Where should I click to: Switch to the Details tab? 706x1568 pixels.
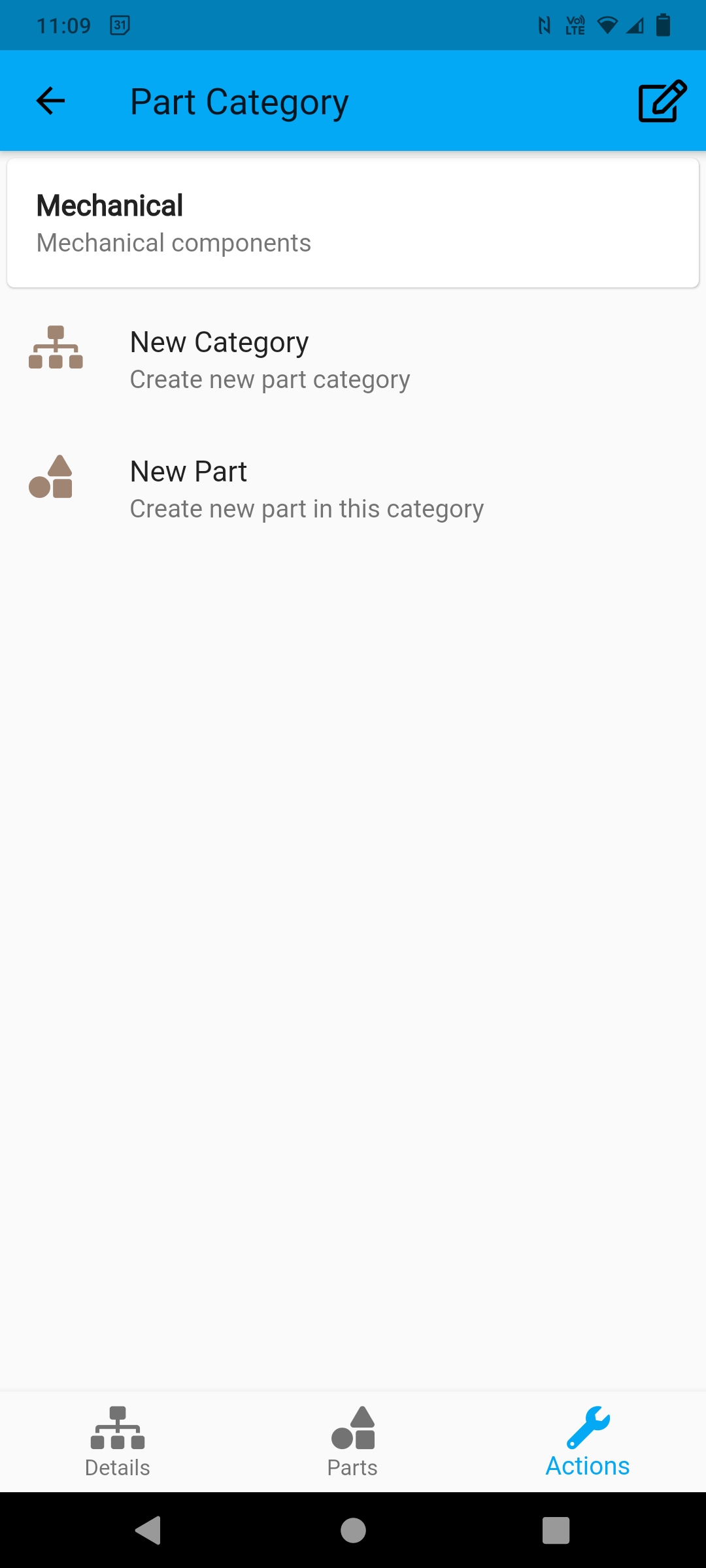(x=118, y=1442)
